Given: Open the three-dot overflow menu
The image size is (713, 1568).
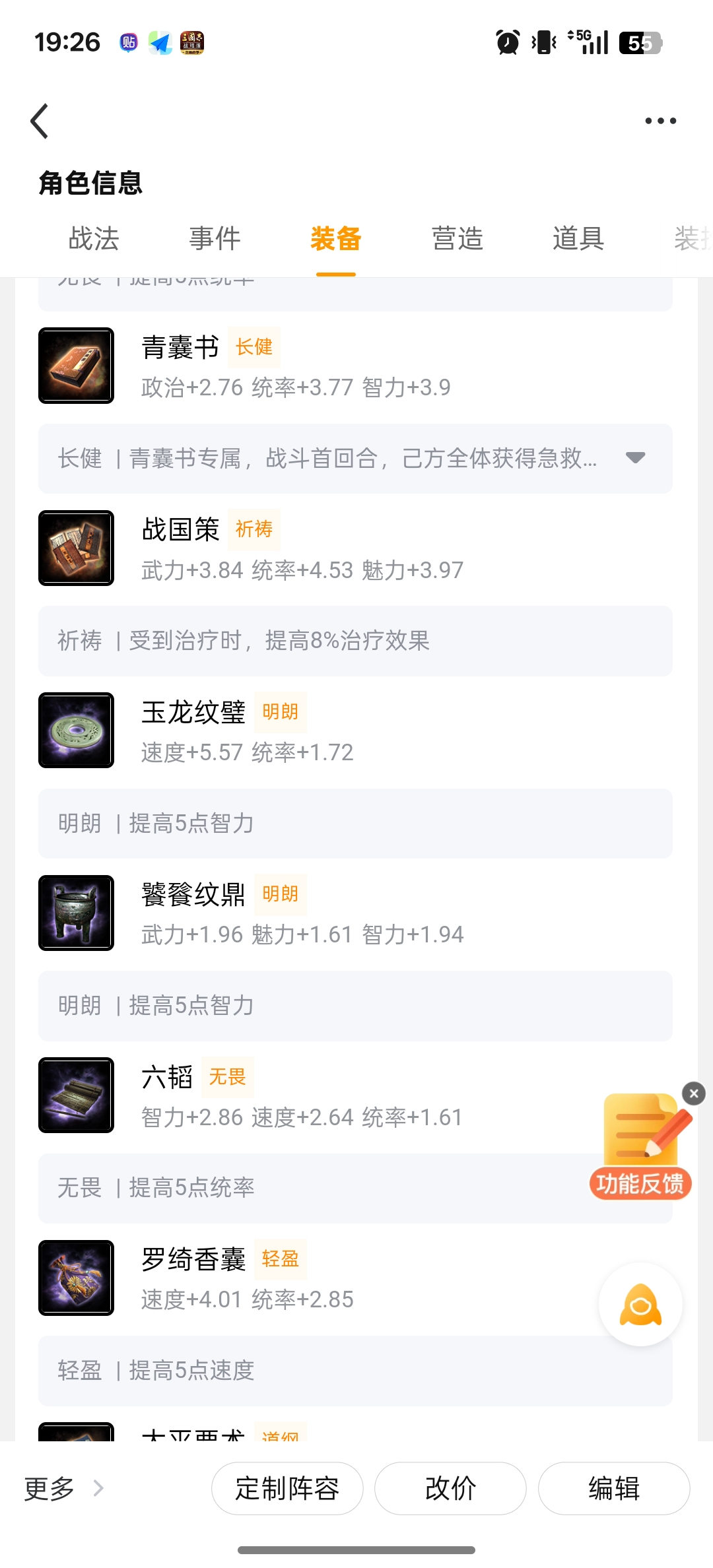Looking at the screenshot, I should coord(660,121).
